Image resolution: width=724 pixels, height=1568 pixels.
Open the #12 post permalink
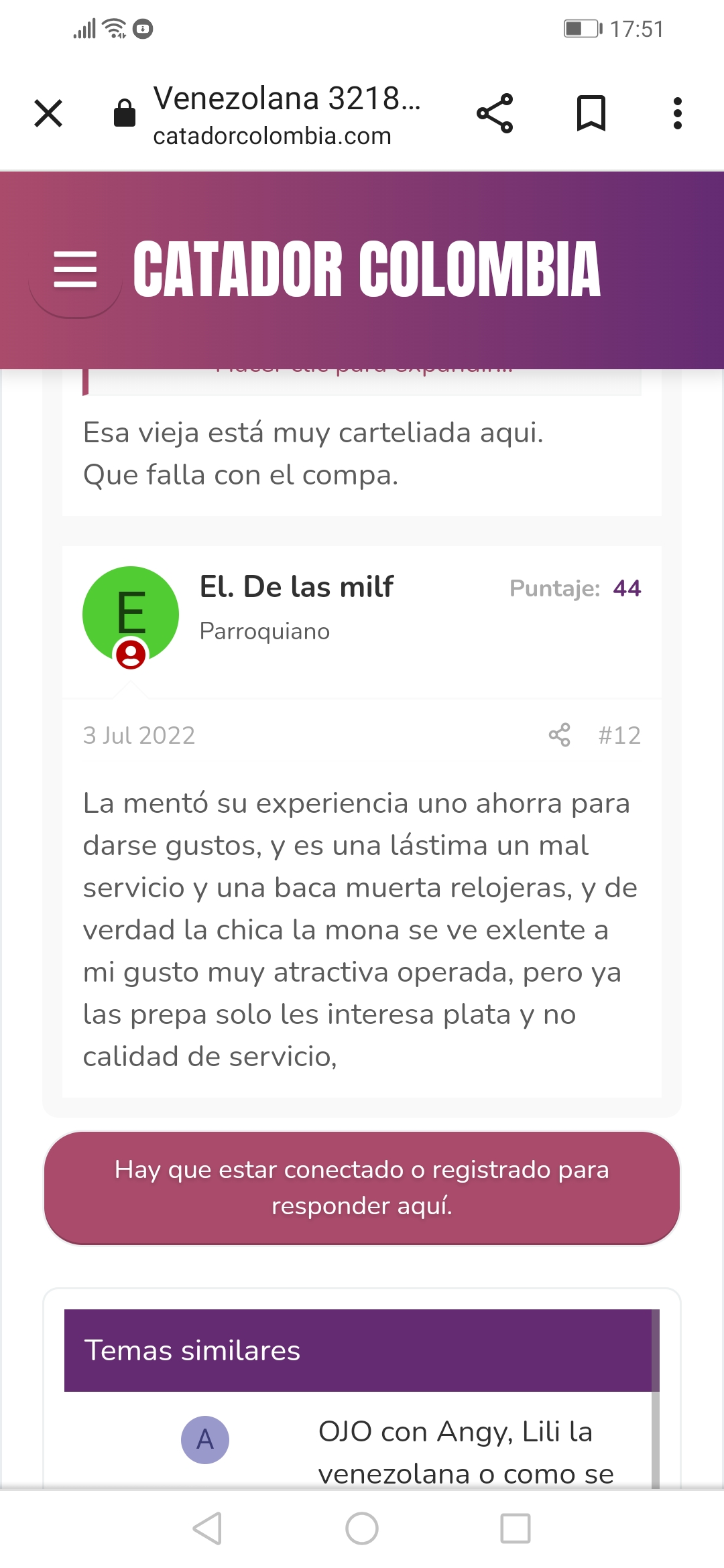point(619,735)
